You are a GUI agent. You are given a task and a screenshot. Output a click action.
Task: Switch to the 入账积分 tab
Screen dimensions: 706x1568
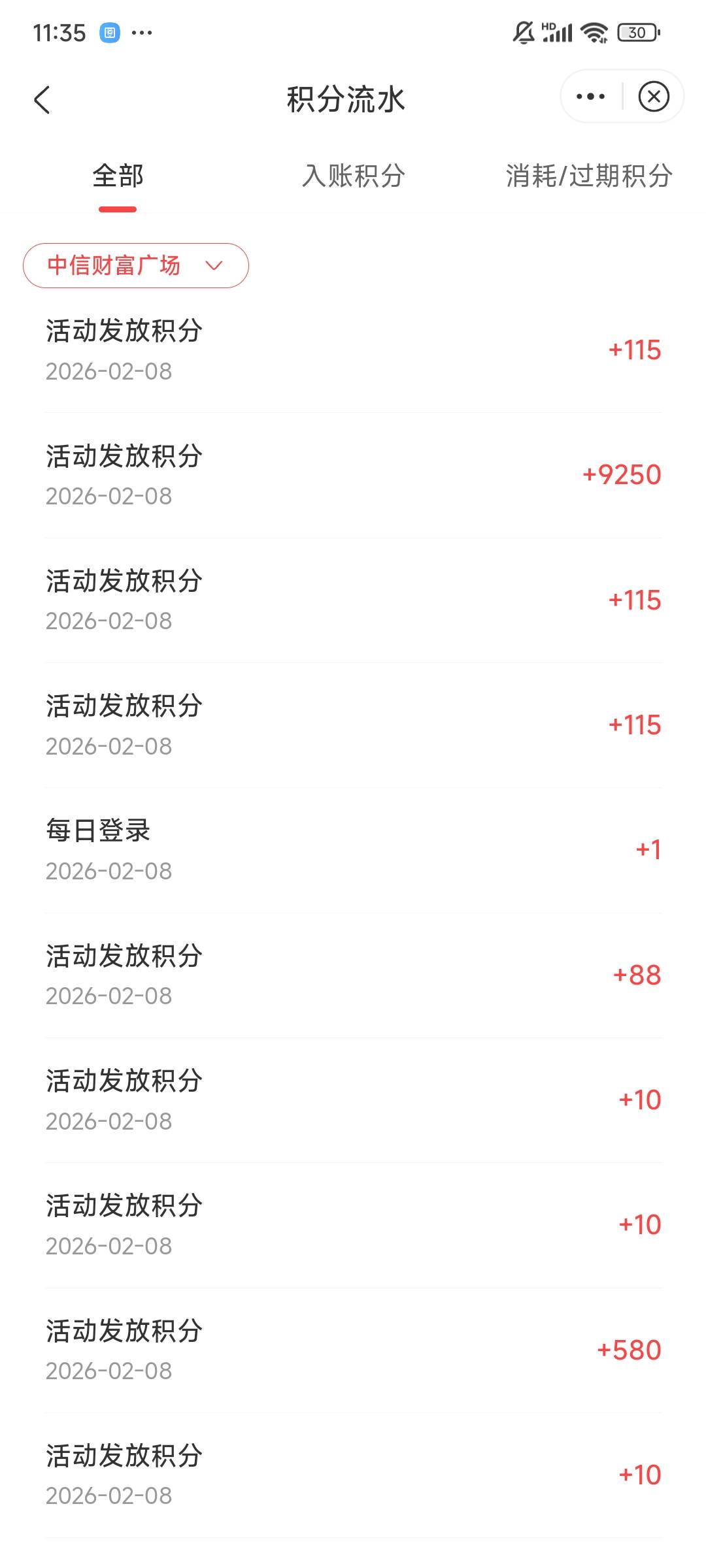click(x=353, y=176)
